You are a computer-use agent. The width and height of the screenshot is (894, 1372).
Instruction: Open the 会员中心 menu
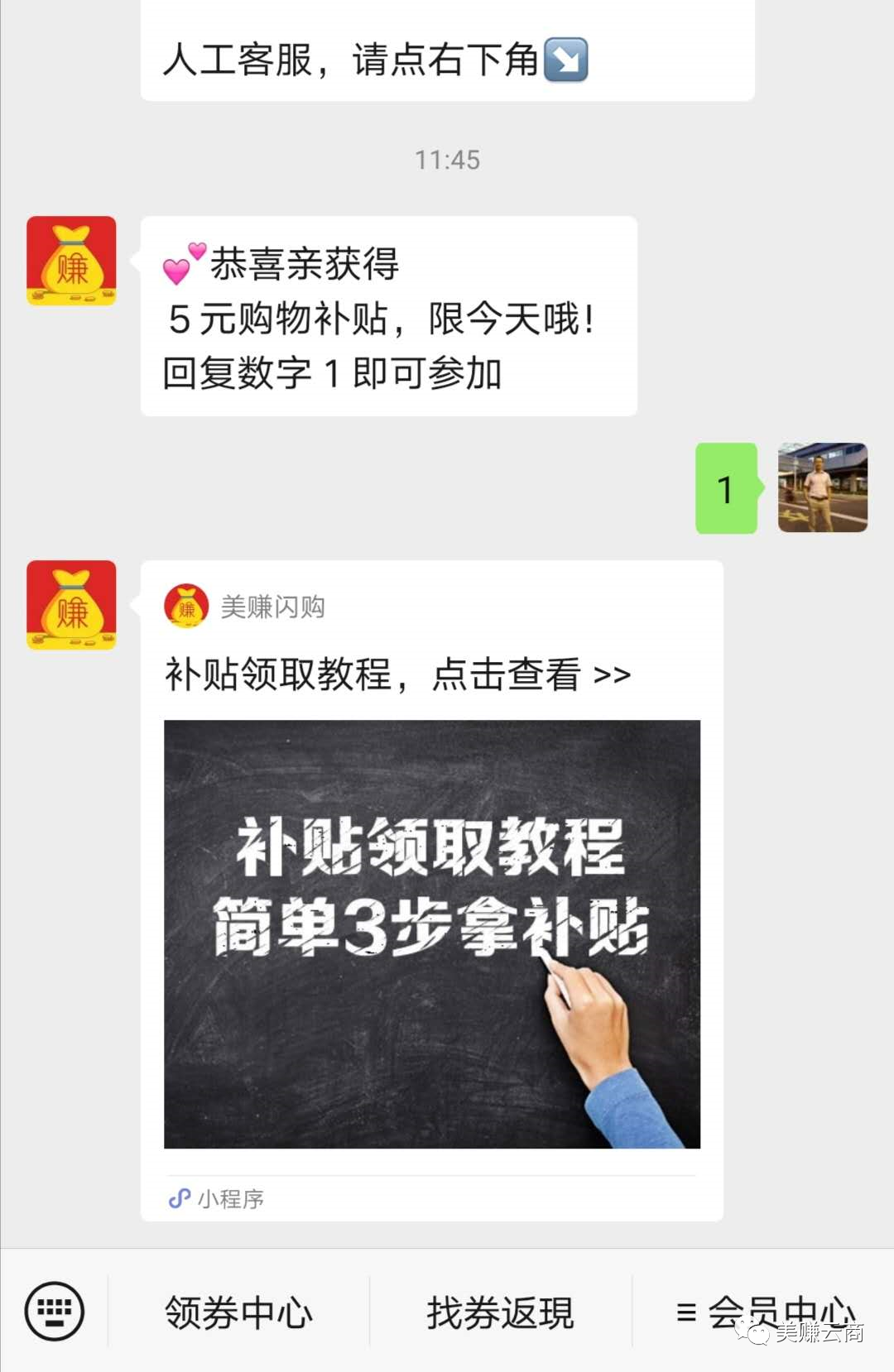pyautogui.click(x=765, y=1312)
